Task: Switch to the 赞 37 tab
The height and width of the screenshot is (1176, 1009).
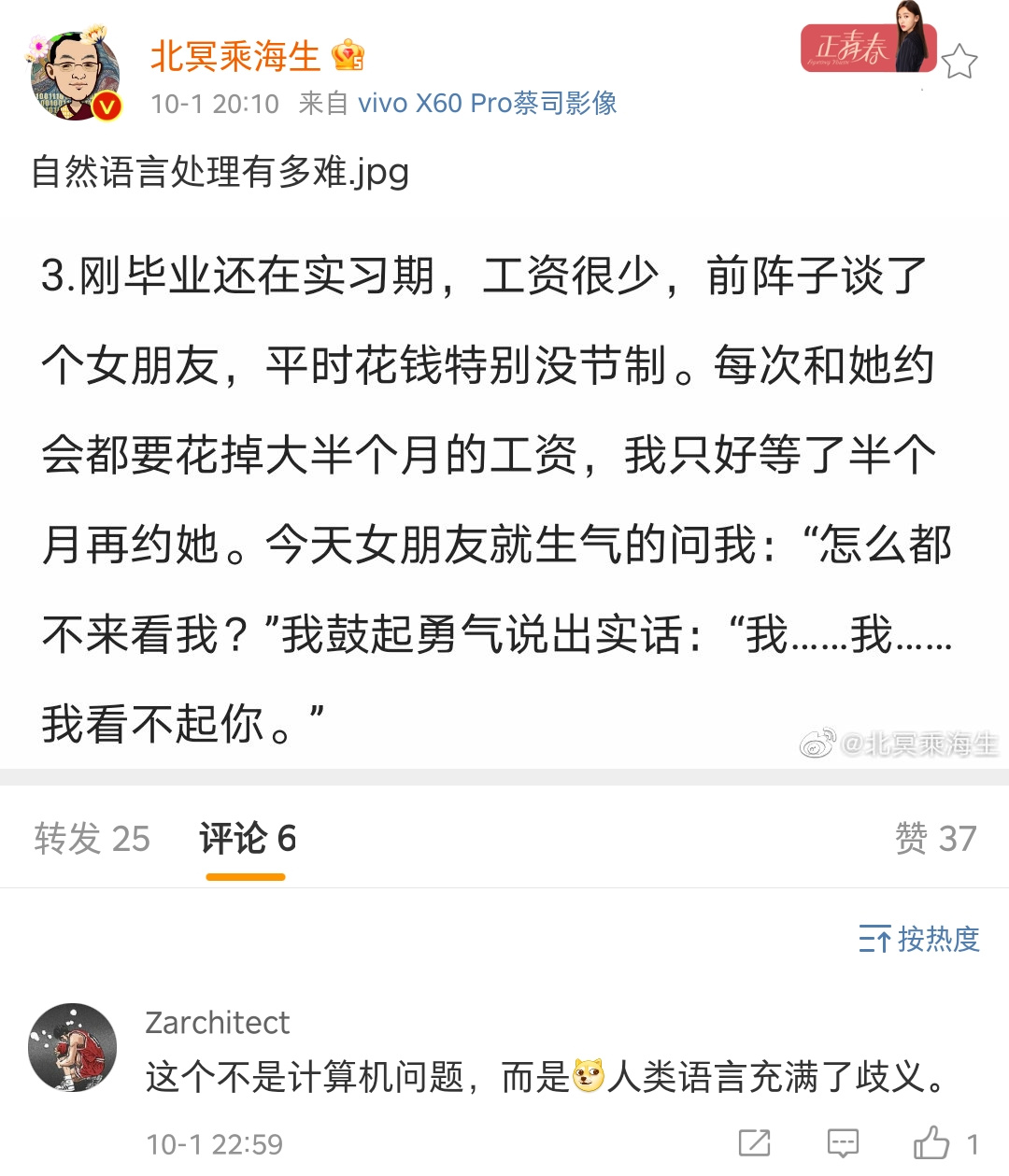Action: (x=935, y=839)
